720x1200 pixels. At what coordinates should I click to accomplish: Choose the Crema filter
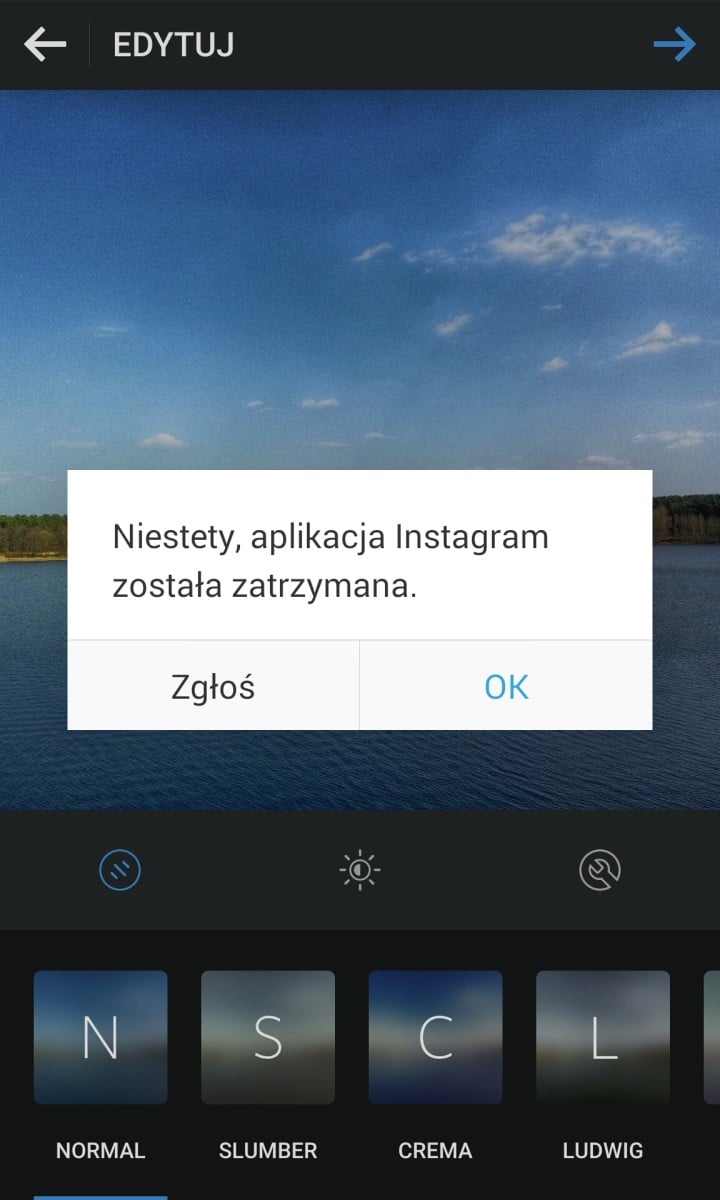point(435,1038)
